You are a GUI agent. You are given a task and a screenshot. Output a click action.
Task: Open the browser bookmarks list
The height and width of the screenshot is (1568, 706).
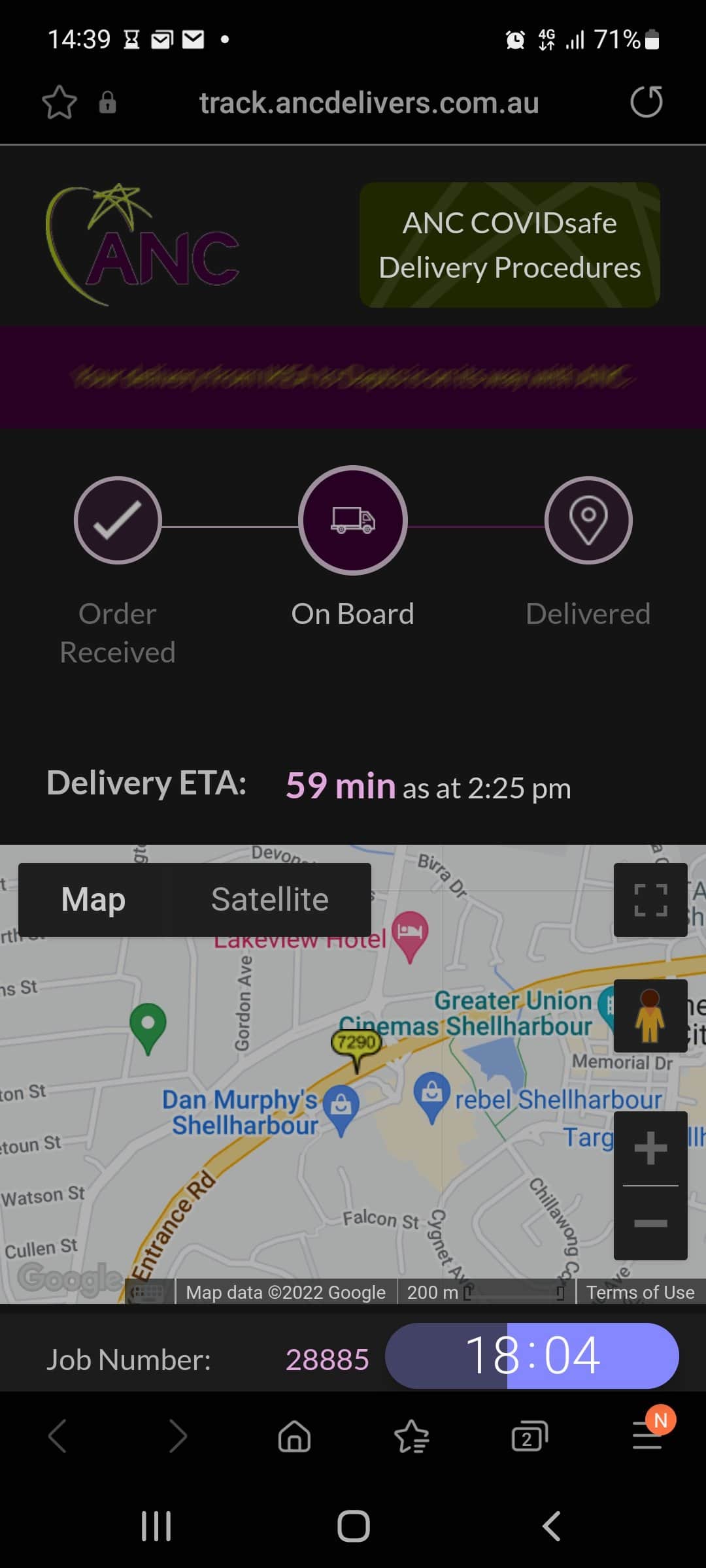(x=412, y=1437)
